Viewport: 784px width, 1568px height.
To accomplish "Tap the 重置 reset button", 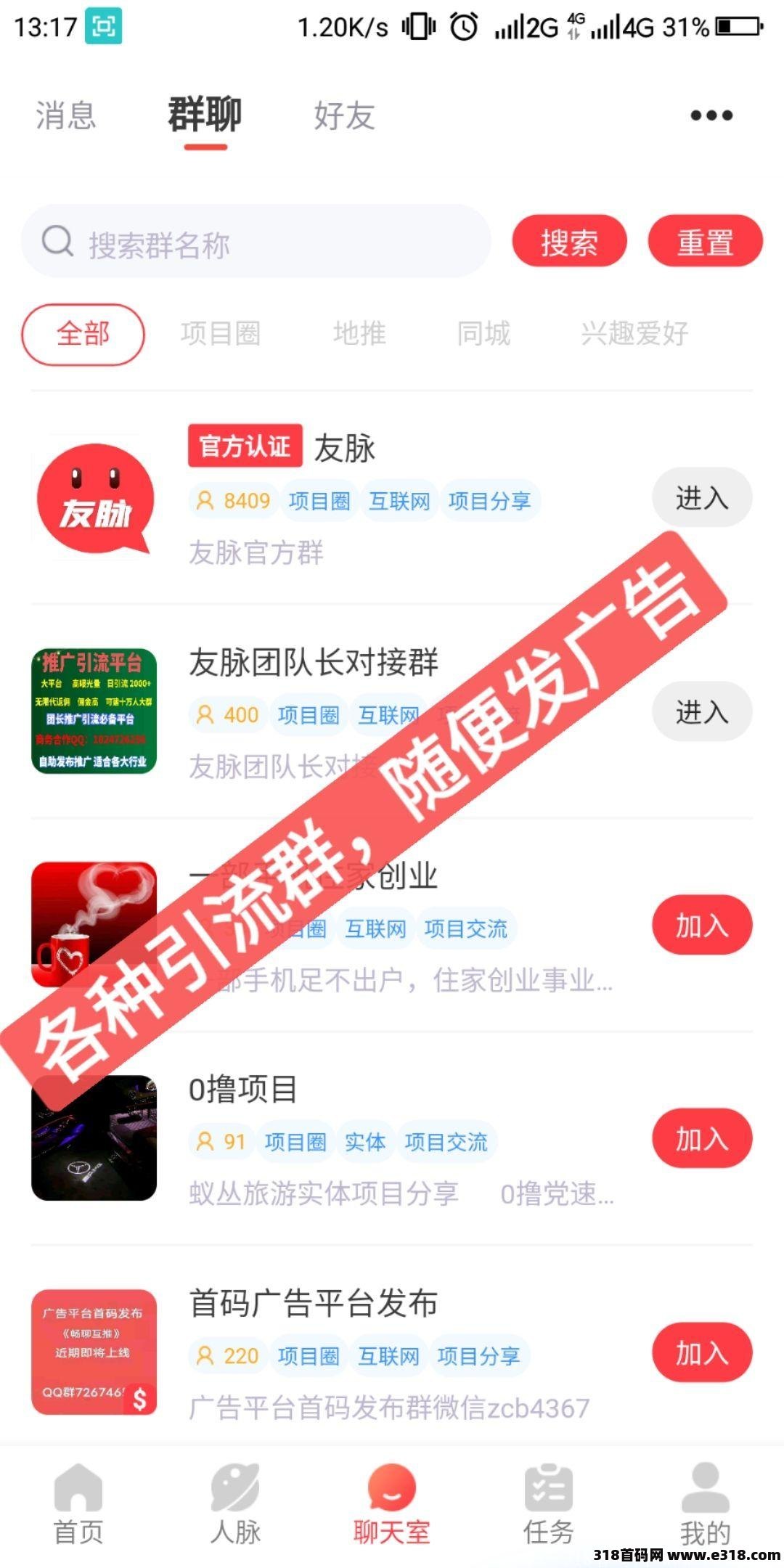I will (x=705, y=241).
